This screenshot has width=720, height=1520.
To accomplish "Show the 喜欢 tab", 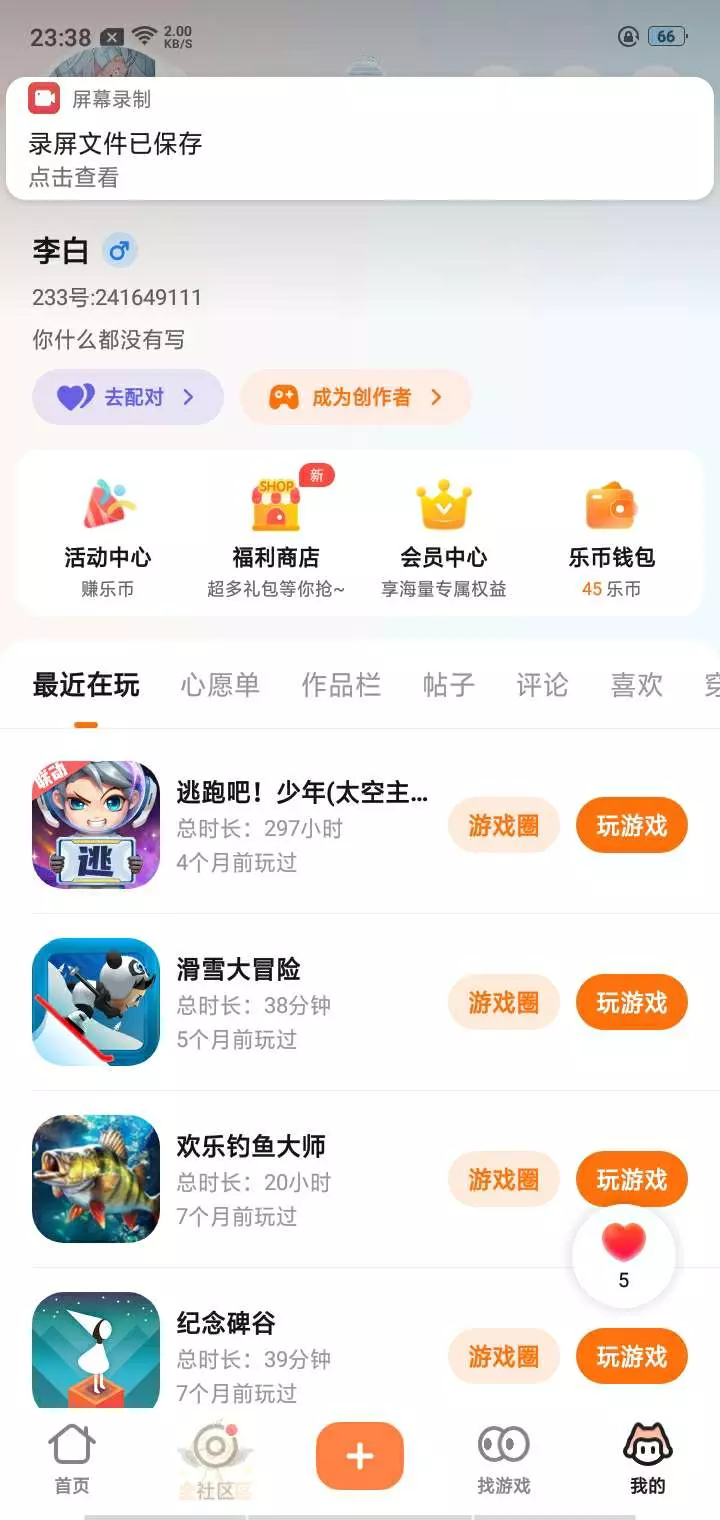I will 637,685.
